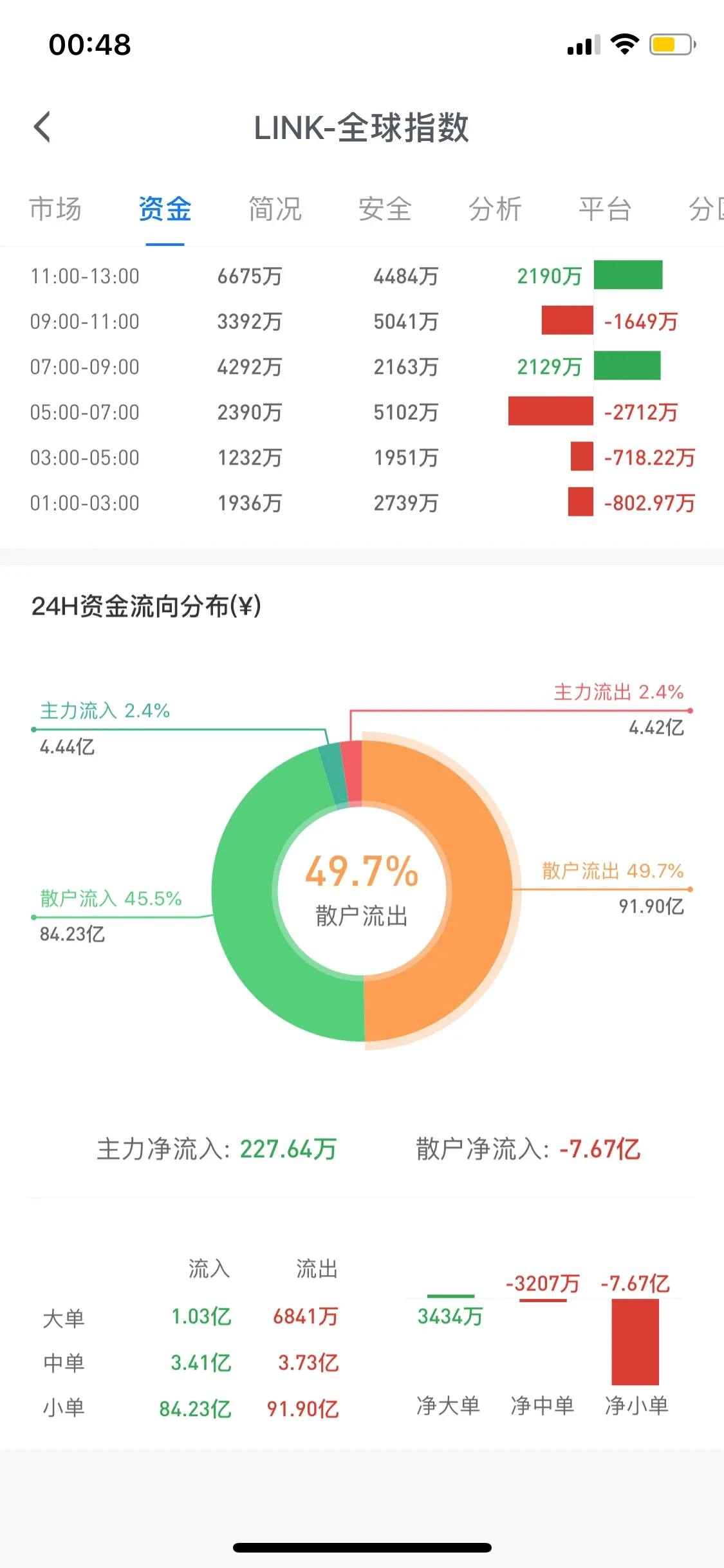This screenshot has height=1568, width=724.
Task: Switch to the 安全 tab
Action: point(385,209)
